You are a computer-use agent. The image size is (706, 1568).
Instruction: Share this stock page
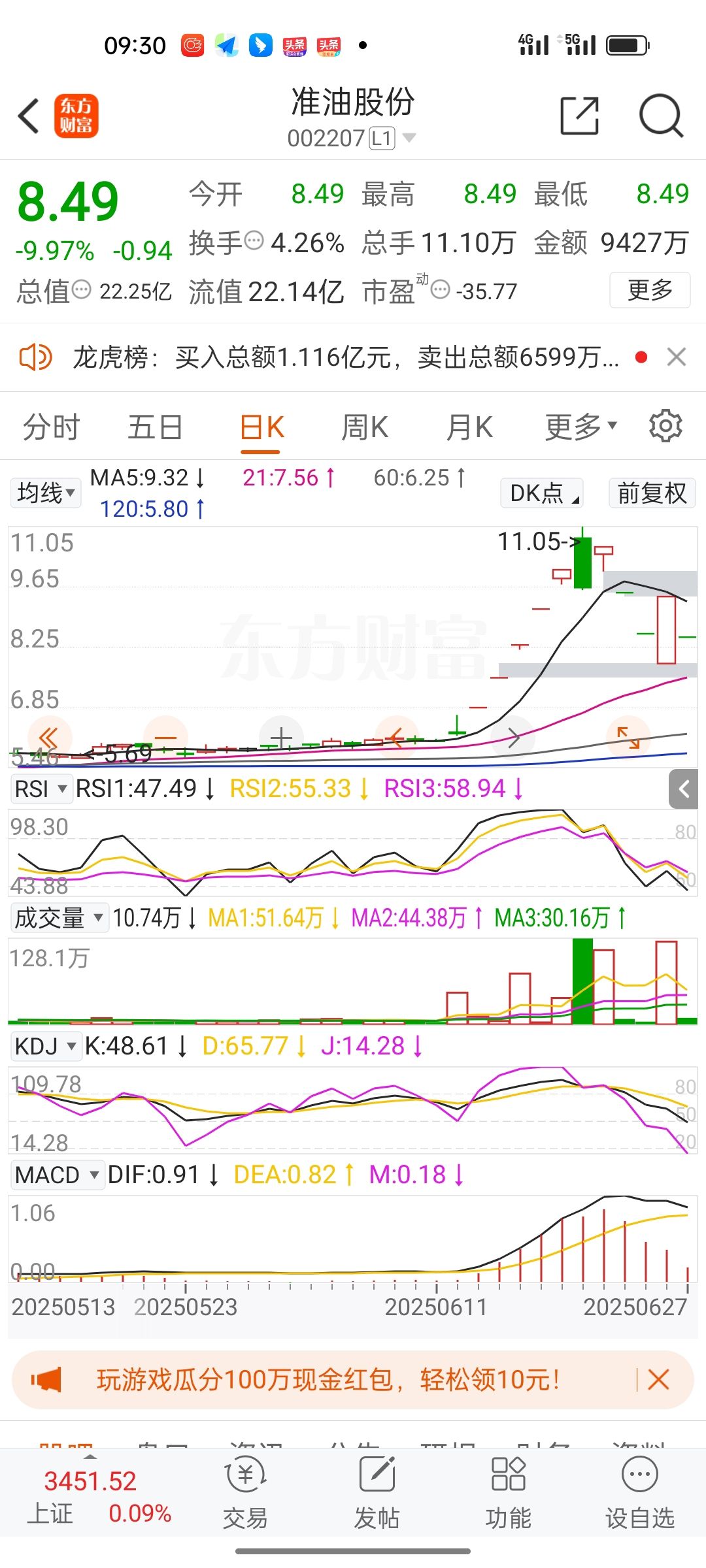[x=580, y=116]
